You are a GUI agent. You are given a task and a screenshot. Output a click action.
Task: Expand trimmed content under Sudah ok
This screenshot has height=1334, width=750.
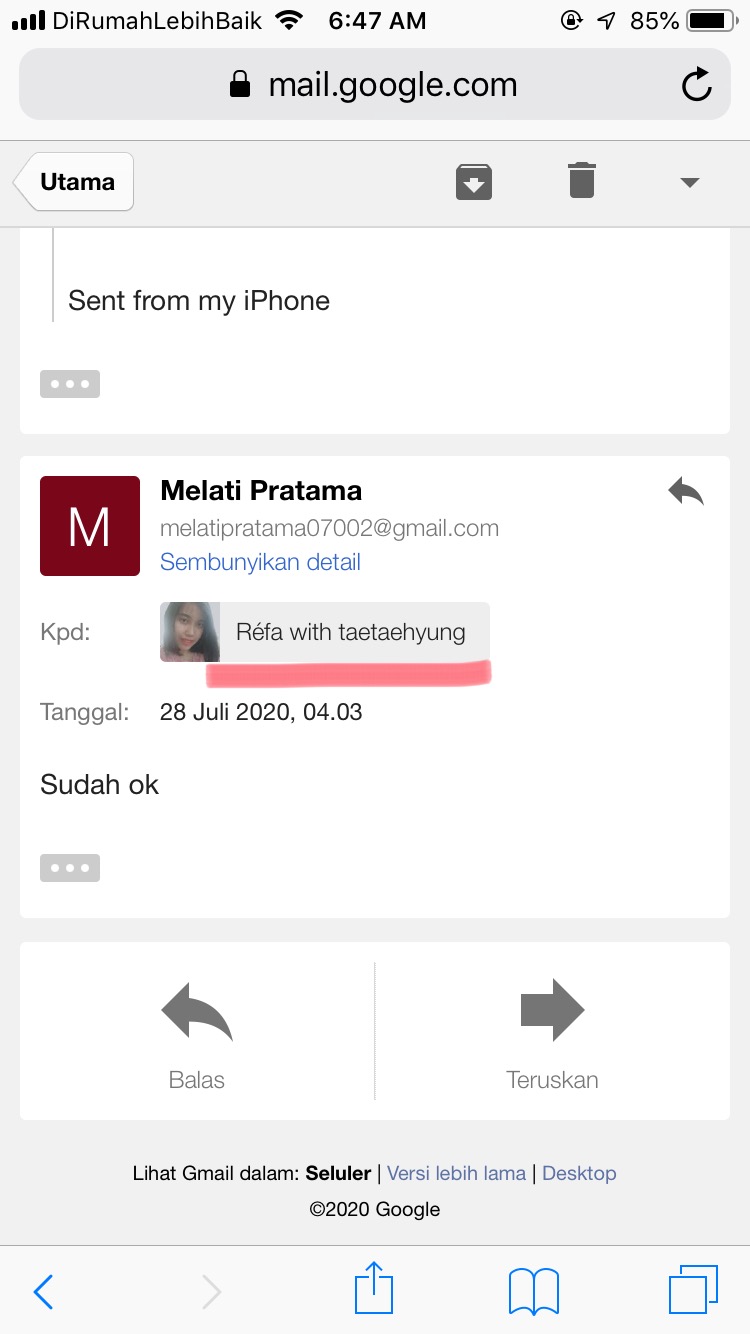coord(70,868)
